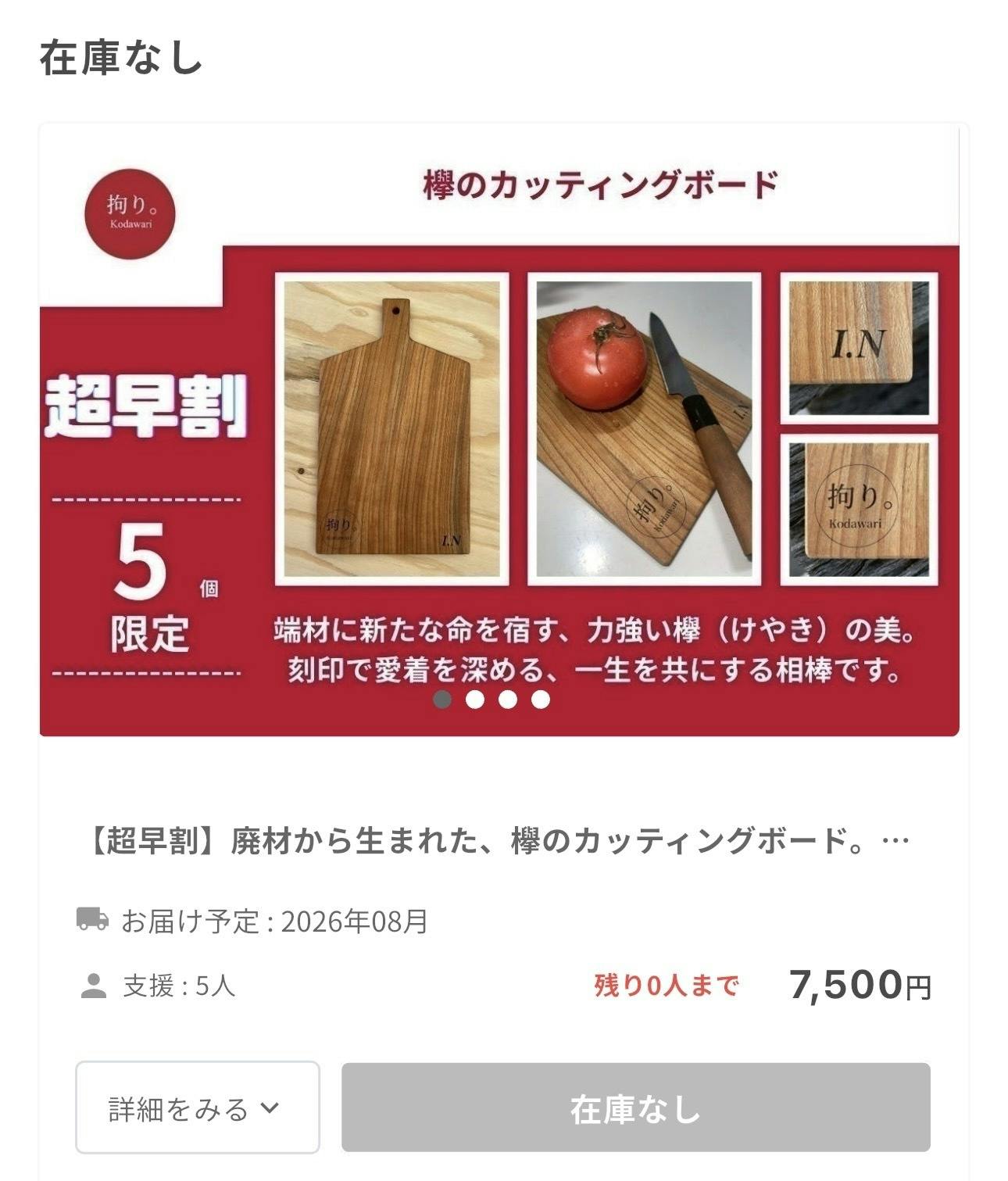Image resolution: width=1008 pixels, height=1181 pixels.
Task: Open the 欅のカッティングボード reward image
Action: (499, 430)
